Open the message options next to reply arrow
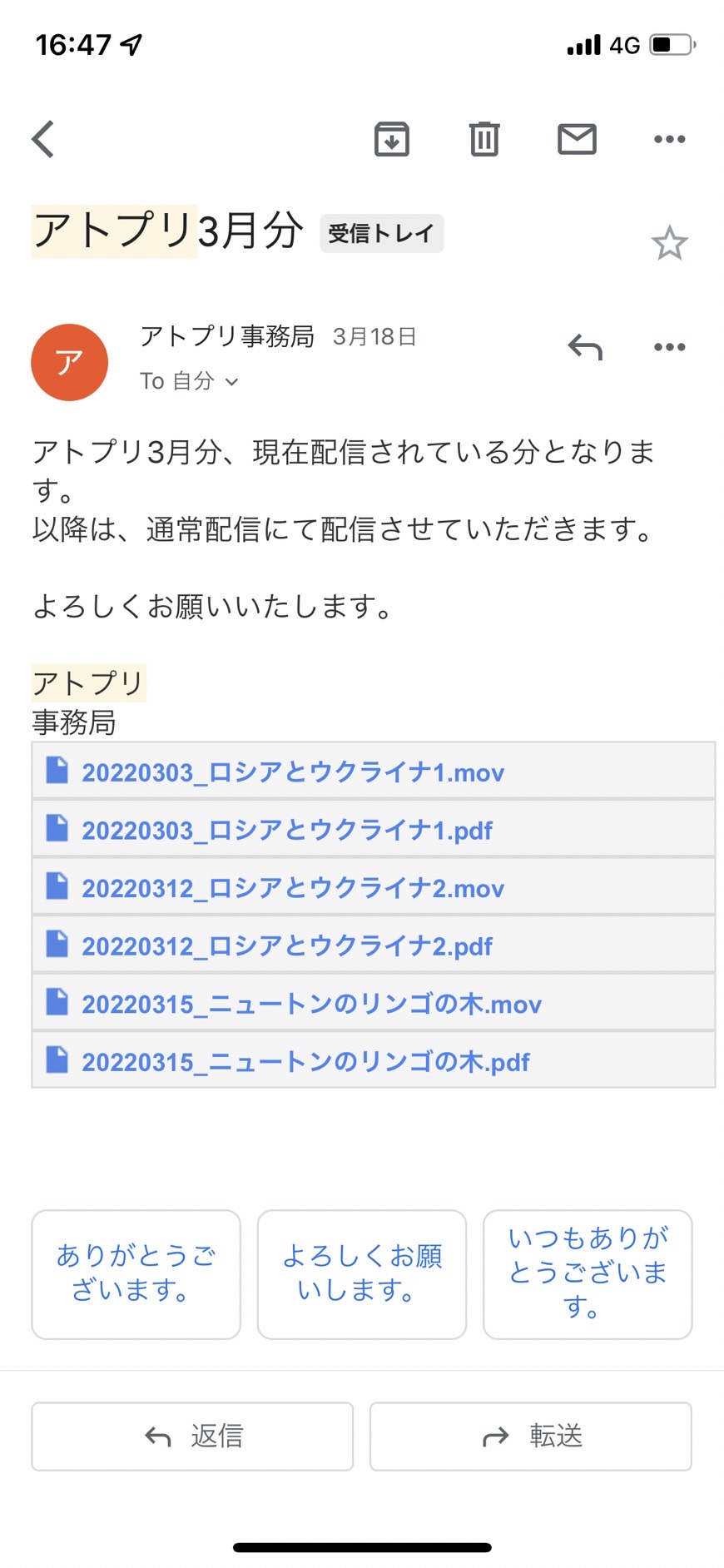 pos(670,347)
